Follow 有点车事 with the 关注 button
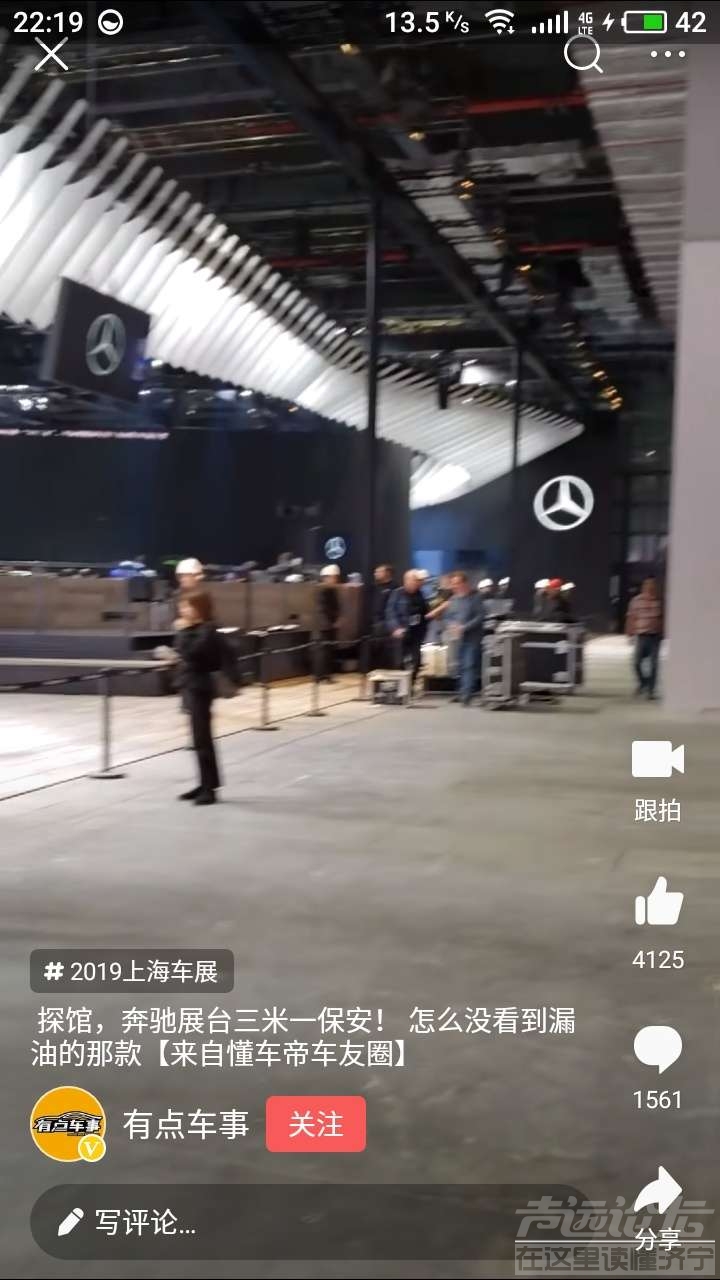 (316, 1124)
